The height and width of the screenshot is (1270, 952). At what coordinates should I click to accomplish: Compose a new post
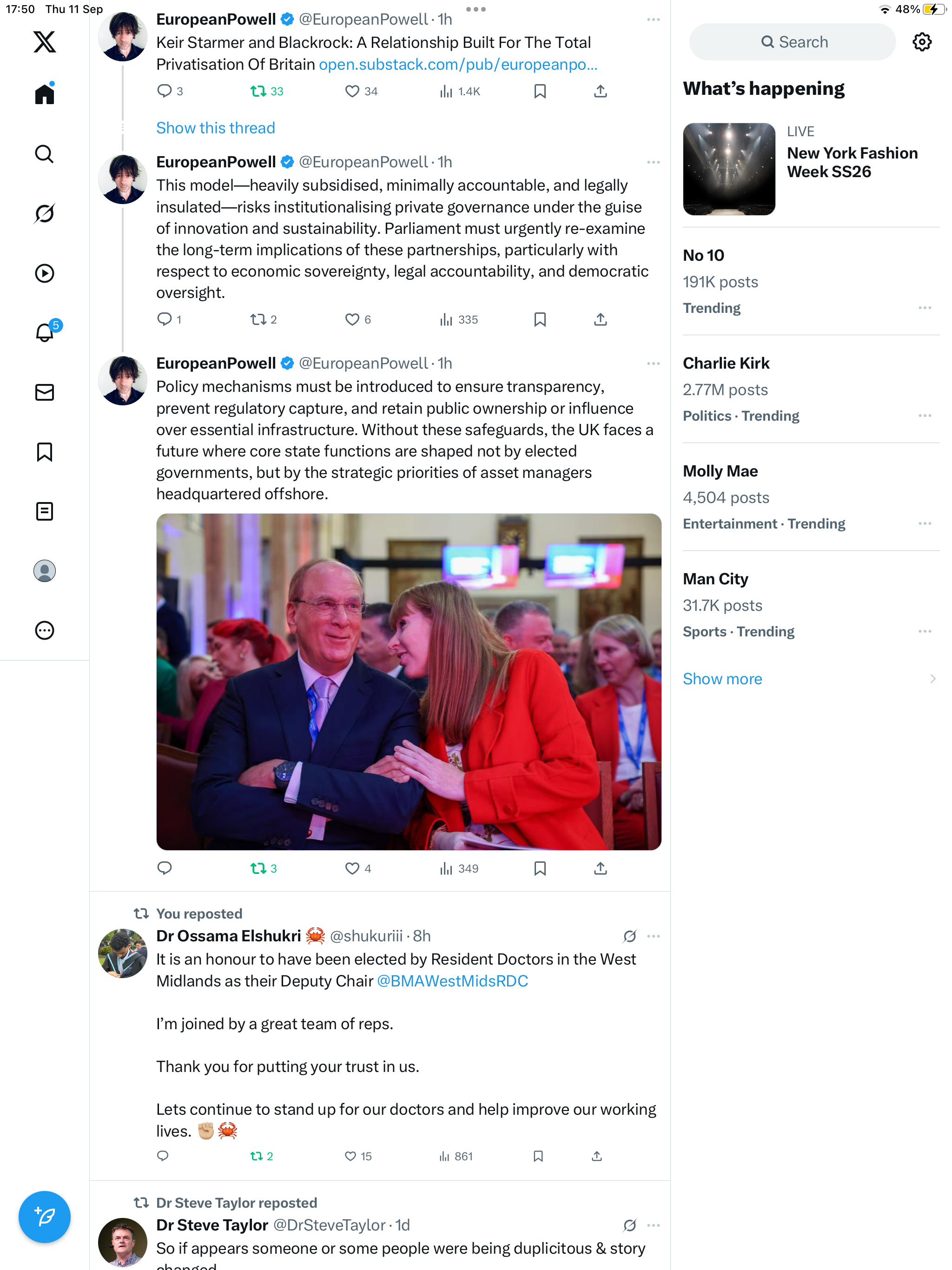pos(44,1217)
